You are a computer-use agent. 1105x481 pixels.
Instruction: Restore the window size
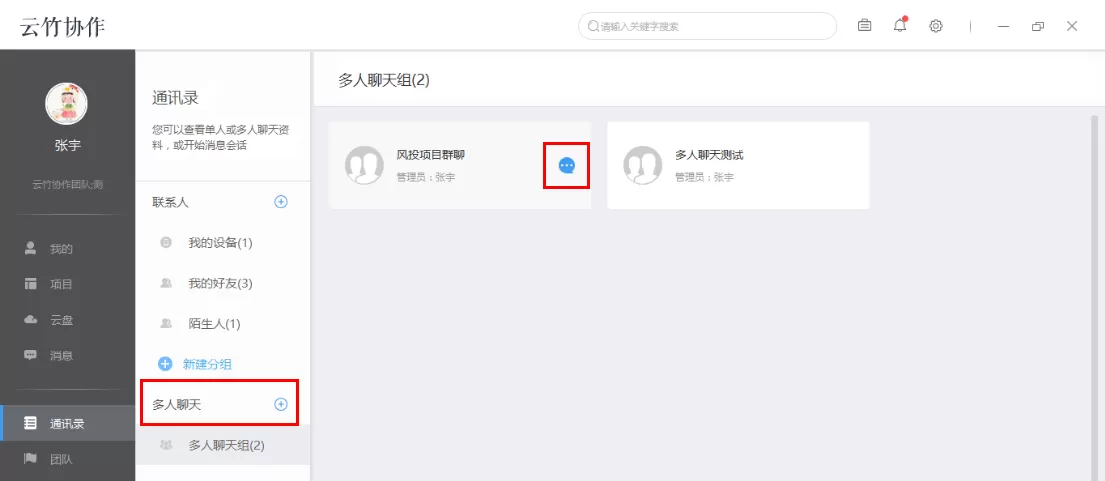(1037, 26)
